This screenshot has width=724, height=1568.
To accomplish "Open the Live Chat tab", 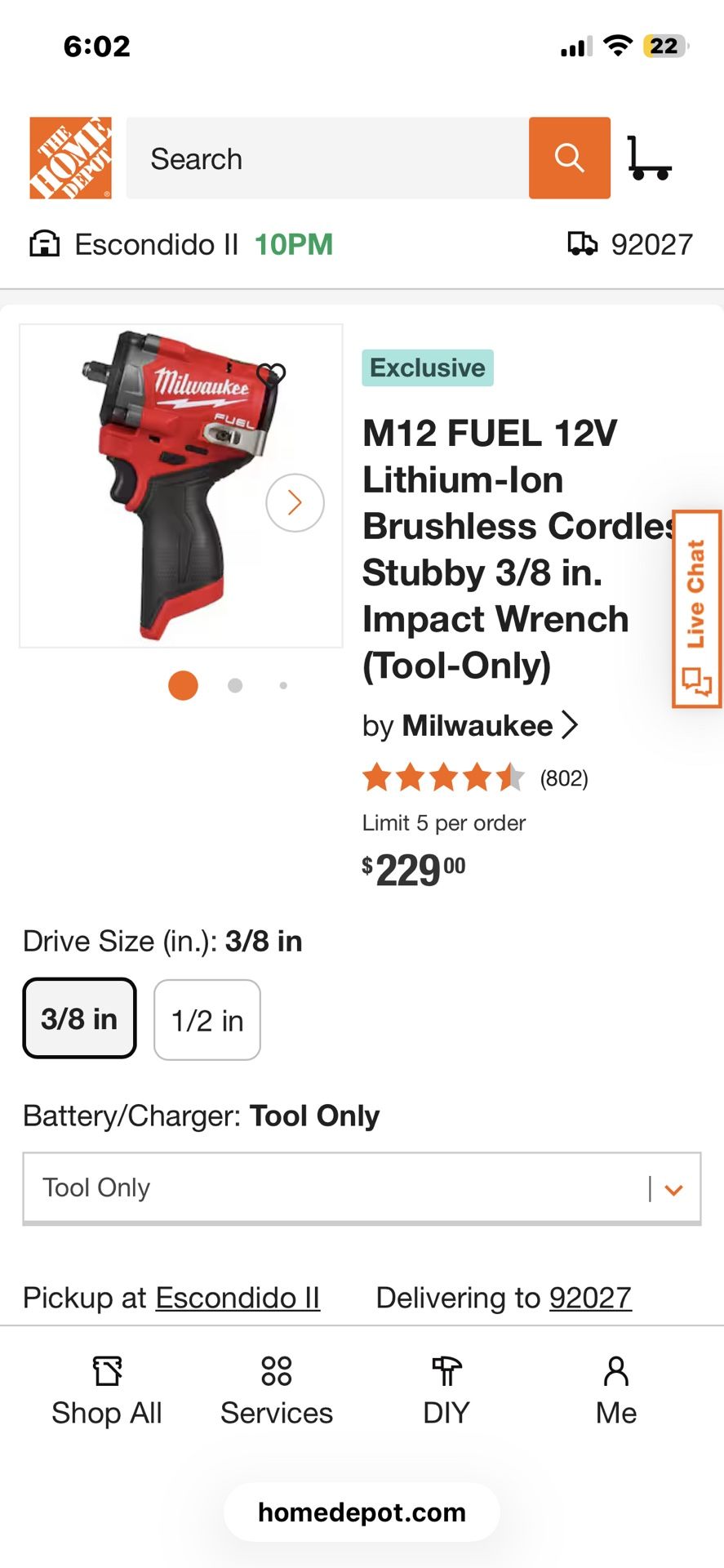I will [x=696, y=609].
